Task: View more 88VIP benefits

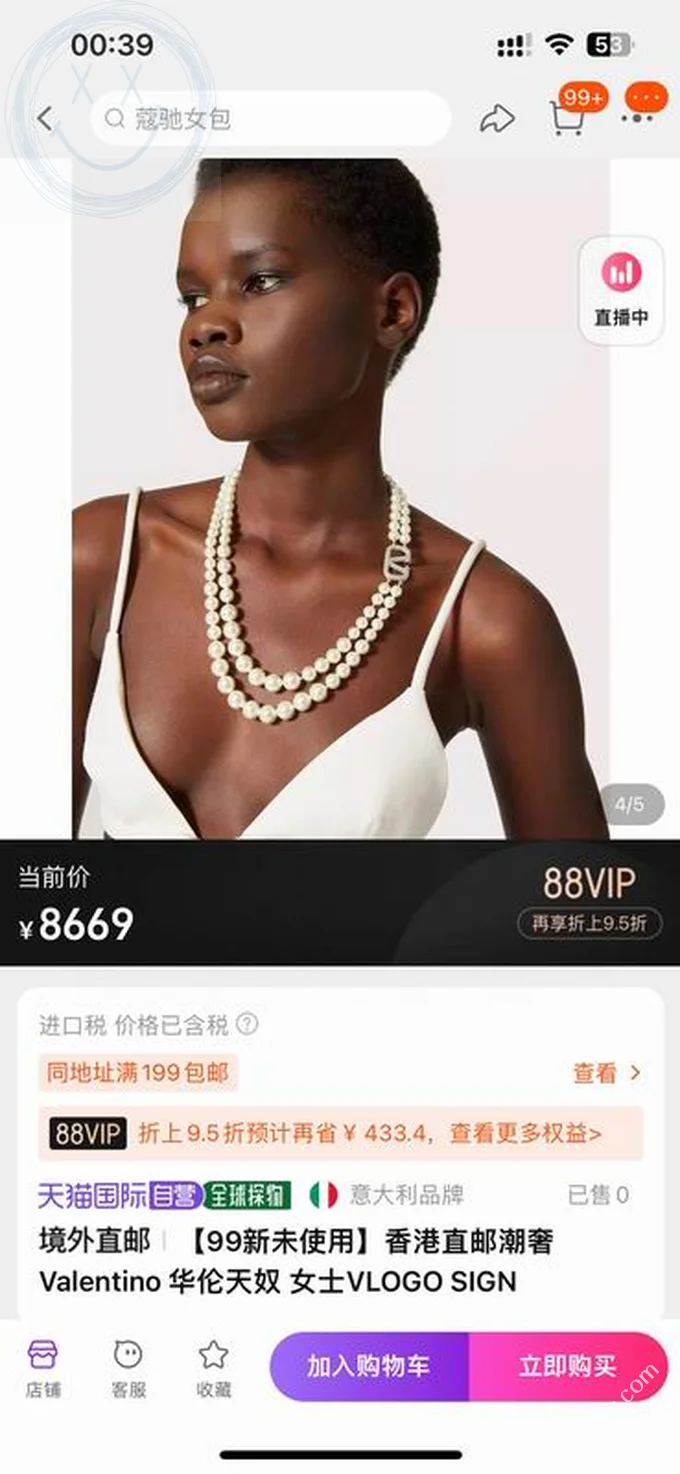Action: click(340, 1133)
